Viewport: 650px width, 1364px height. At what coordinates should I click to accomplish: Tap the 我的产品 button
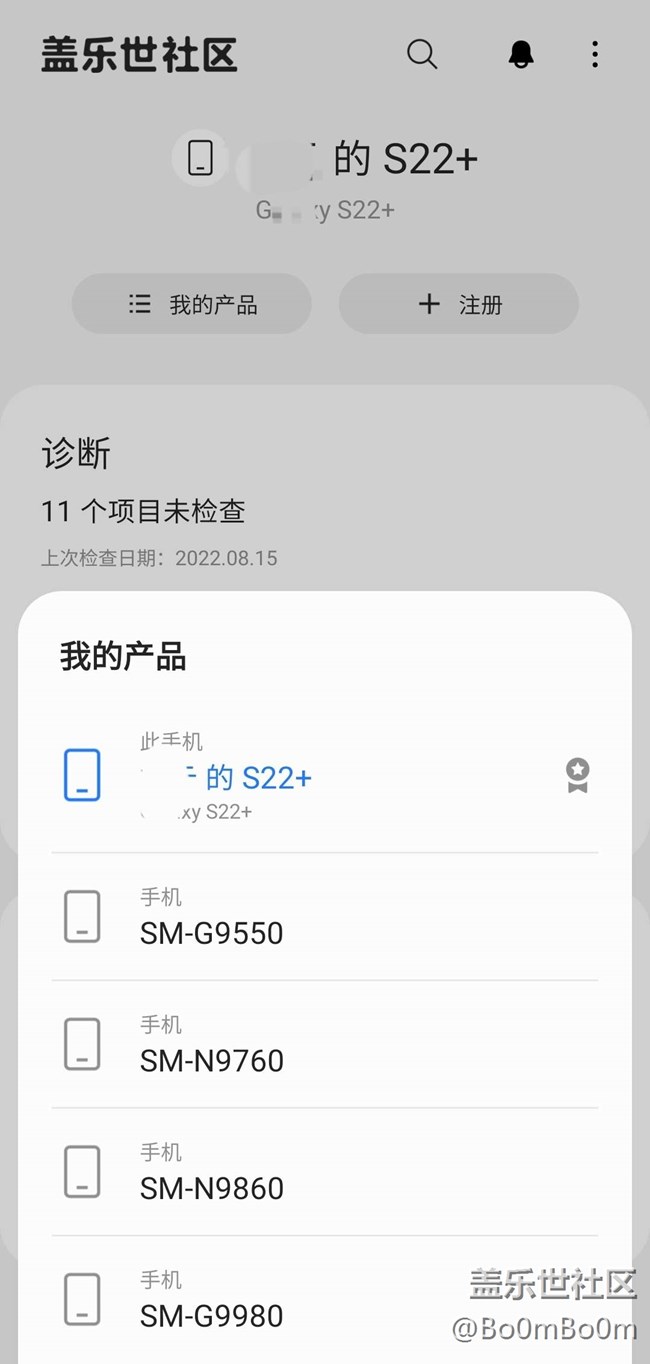point(192,304)
